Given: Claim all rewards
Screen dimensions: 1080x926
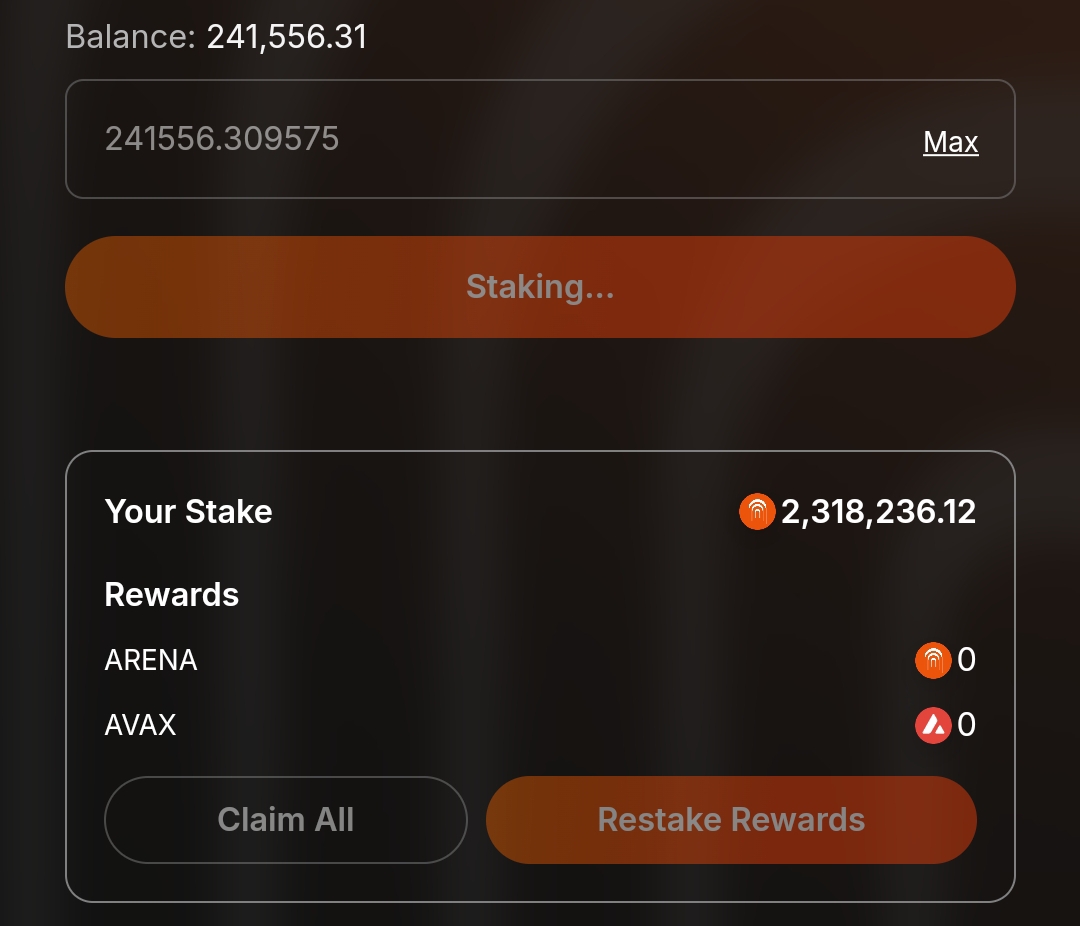Looking at the screenshot, I should [286, 820].
